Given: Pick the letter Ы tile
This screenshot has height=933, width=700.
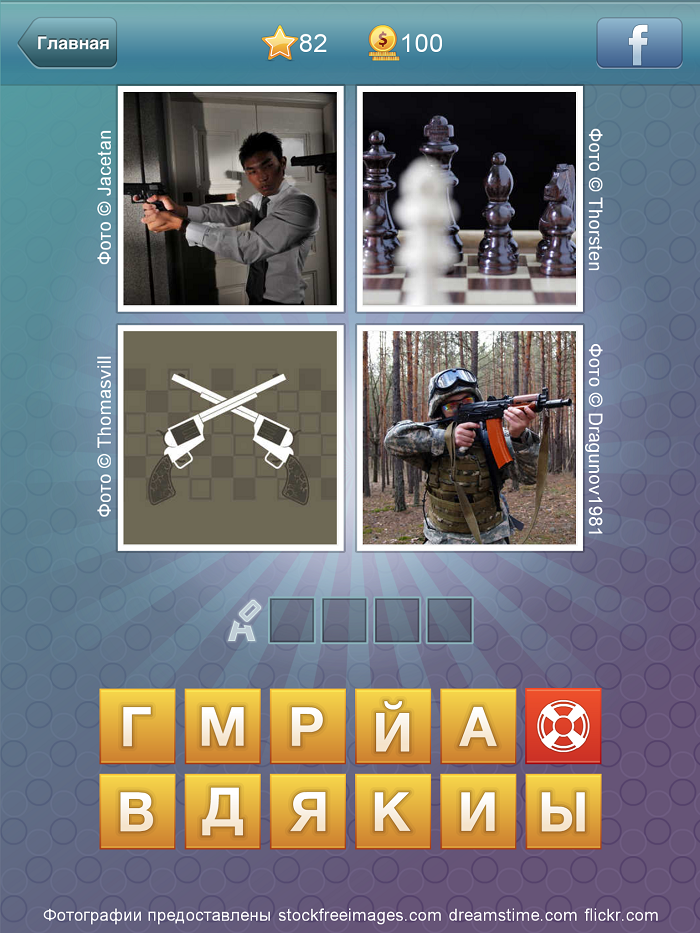Looking at the screenshot, I should click(x=563, y=811).
